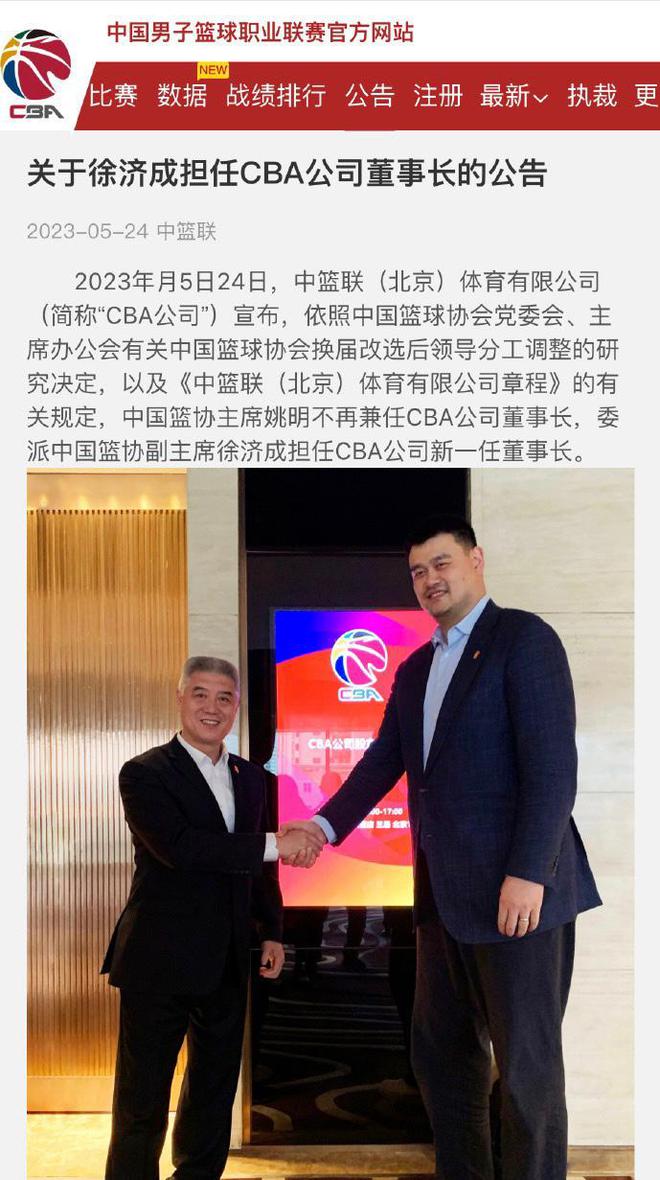Switch to the 数据 tab
Viewport: 660px width, 1180px height.
point(182,96)
